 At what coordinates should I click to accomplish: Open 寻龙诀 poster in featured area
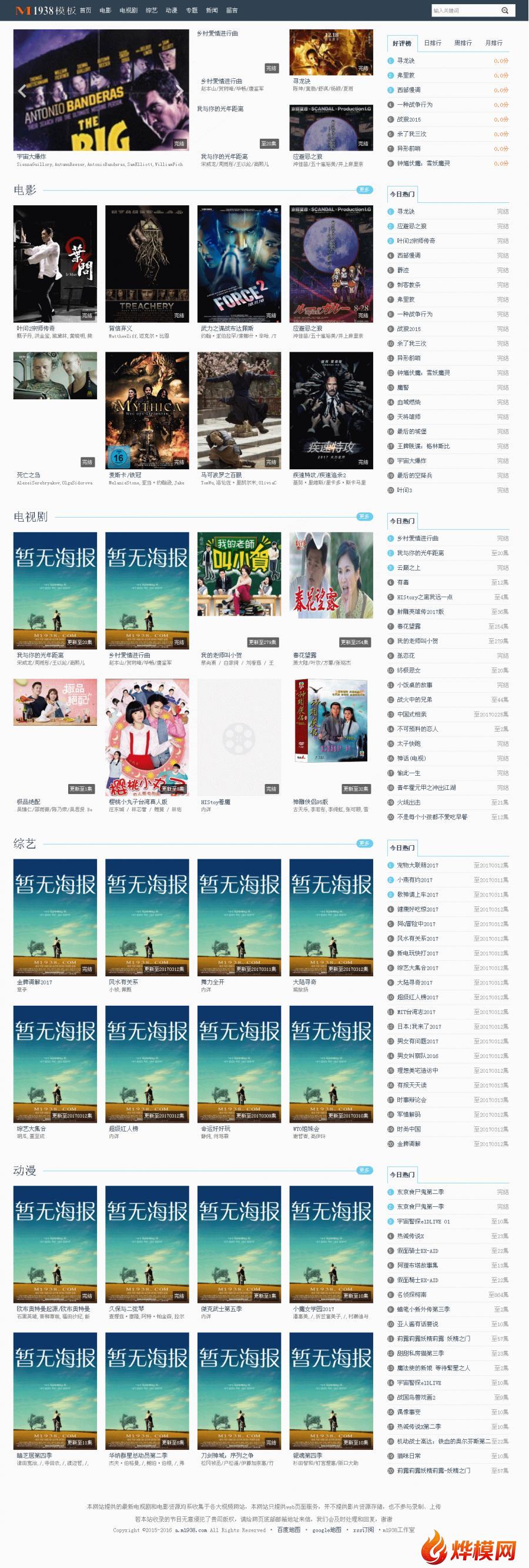pyautogui.click(x=332, y=52)
